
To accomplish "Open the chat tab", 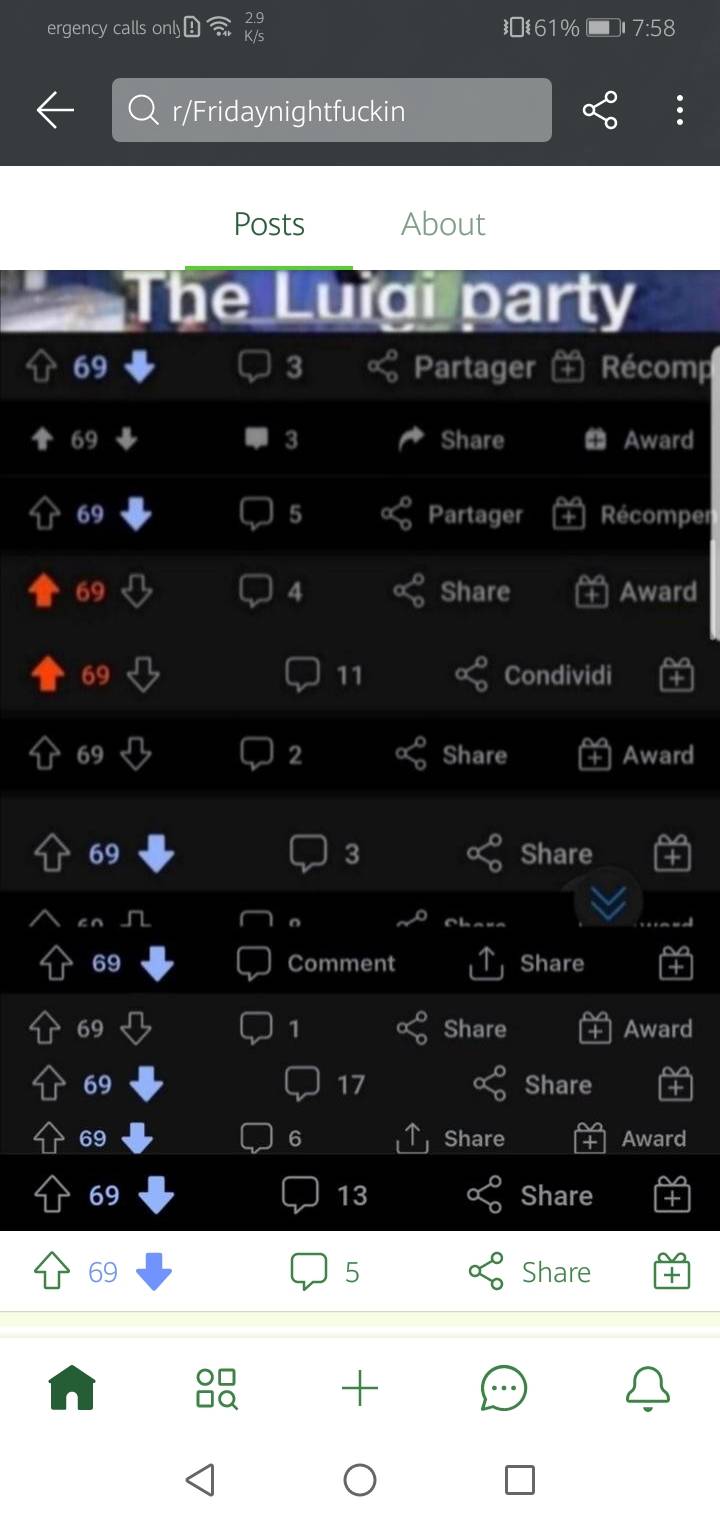I will pyautogui.click(x=504, y=1388).
